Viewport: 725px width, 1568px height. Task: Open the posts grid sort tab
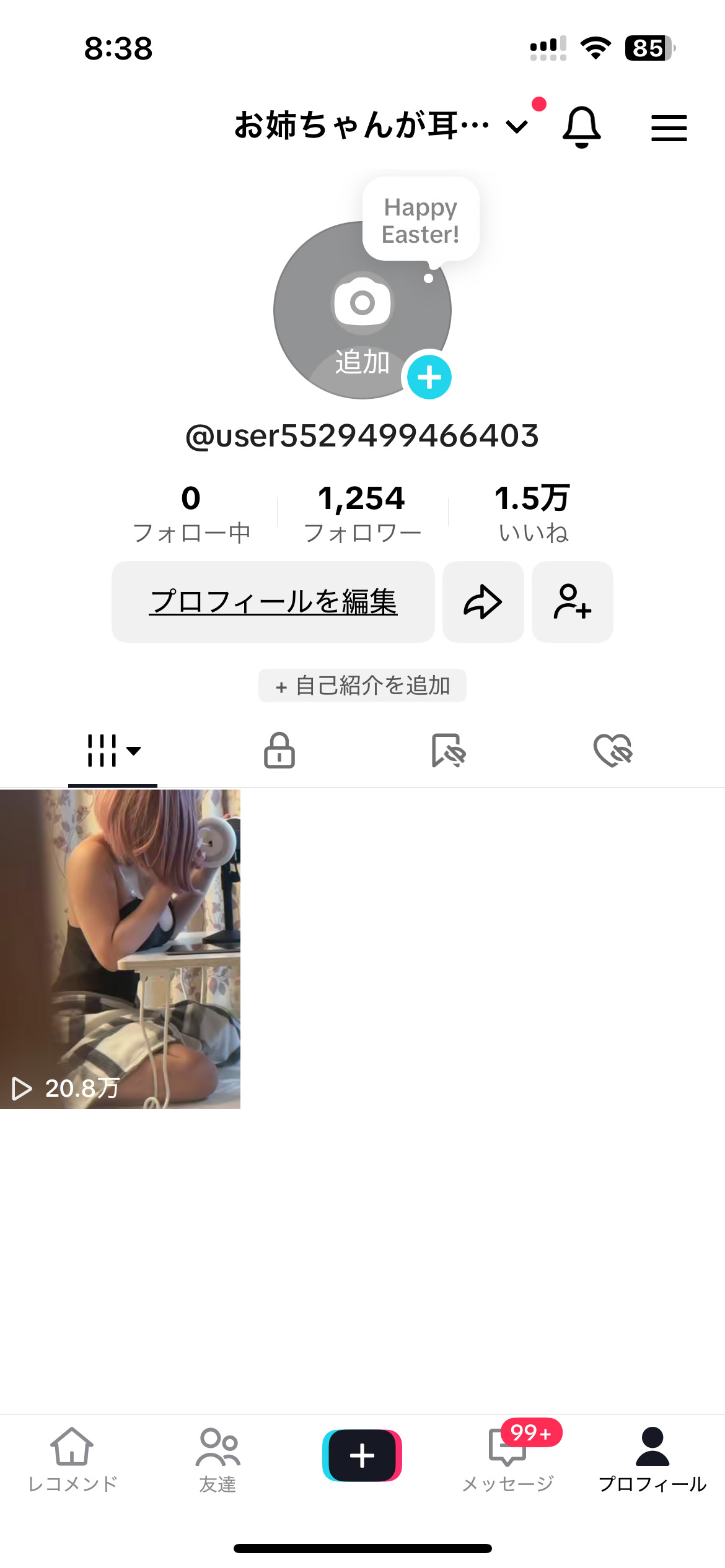[113, 751]
